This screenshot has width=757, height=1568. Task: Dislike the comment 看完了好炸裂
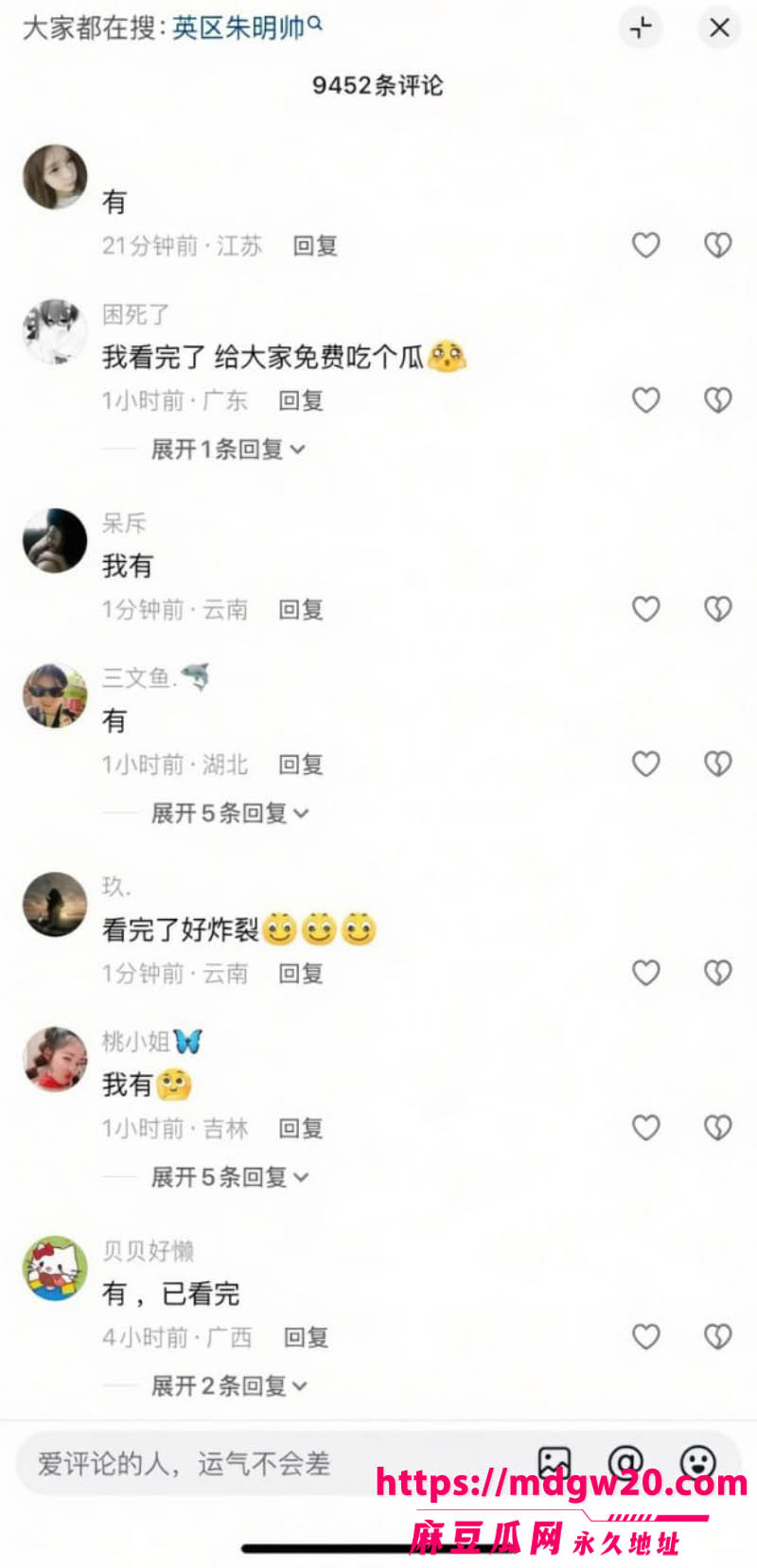(717, 973)
